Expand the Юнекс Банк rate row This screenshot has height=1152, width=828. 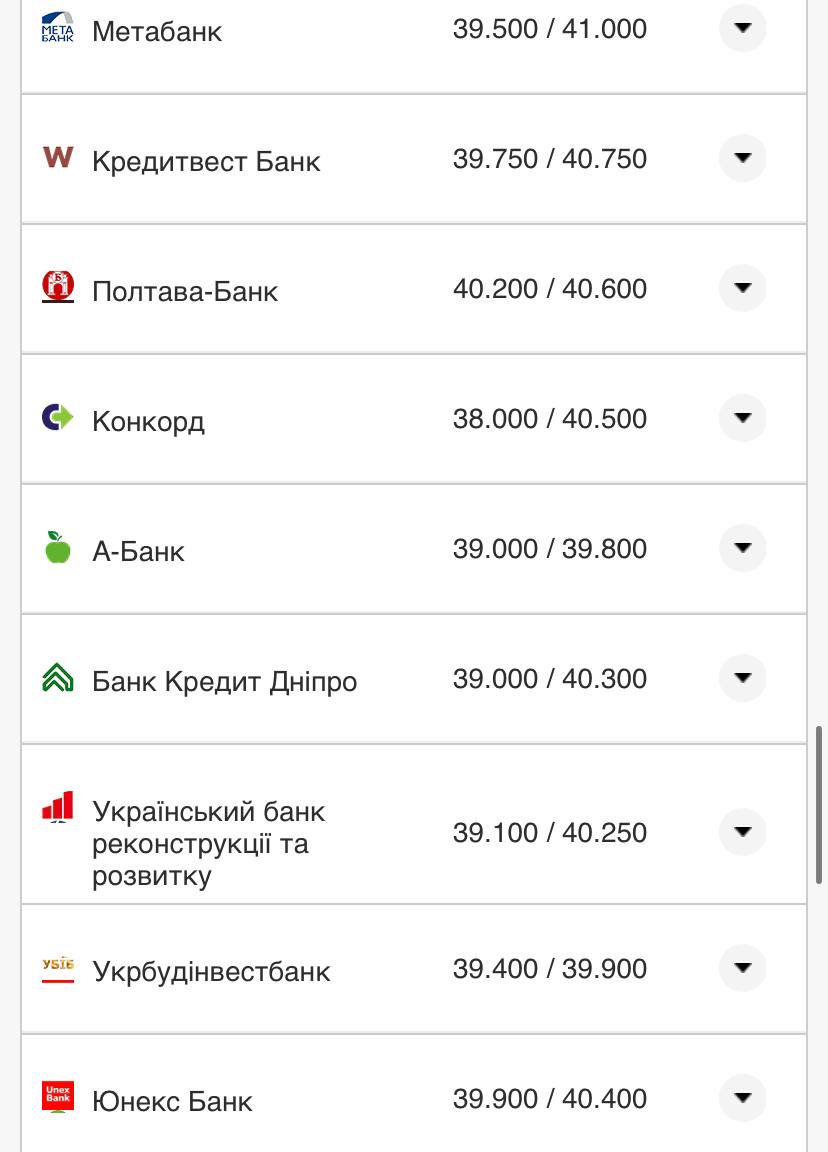pos(742,1098)
